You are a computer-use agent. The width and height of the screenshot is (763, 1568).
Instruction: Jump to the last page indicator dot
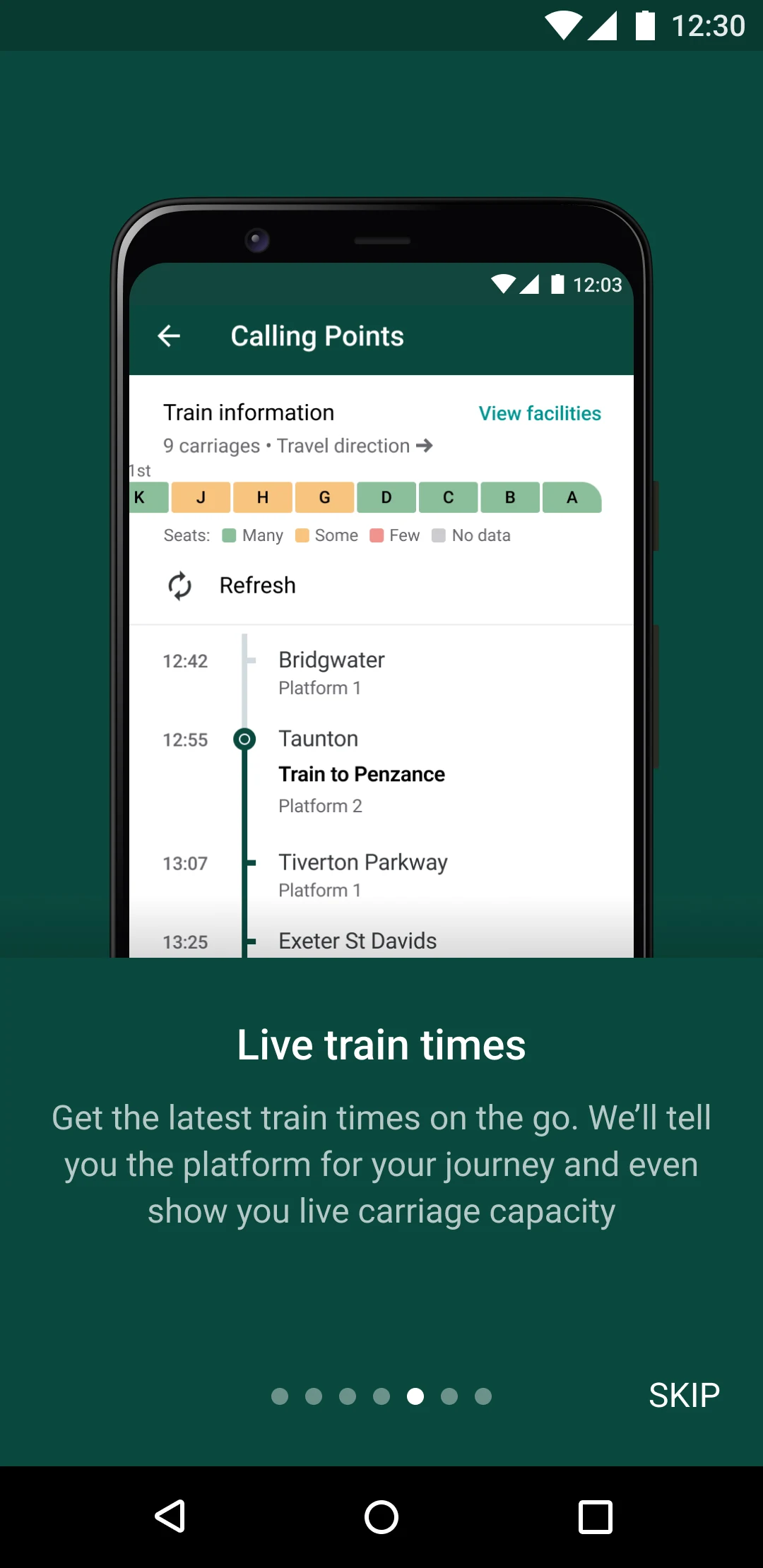(483, 1396)
